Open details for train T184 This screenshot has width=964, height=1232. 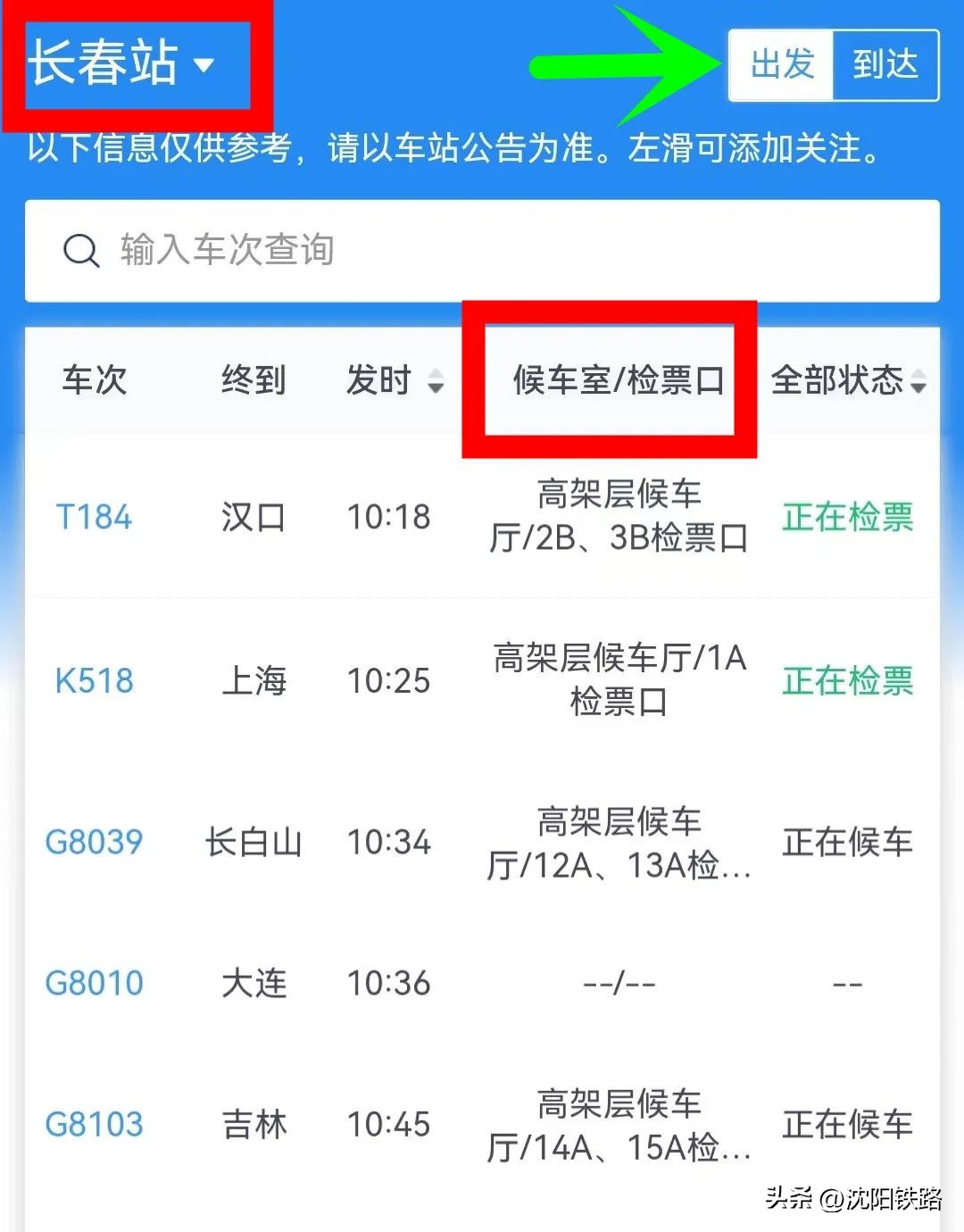(x=95, y=516)
